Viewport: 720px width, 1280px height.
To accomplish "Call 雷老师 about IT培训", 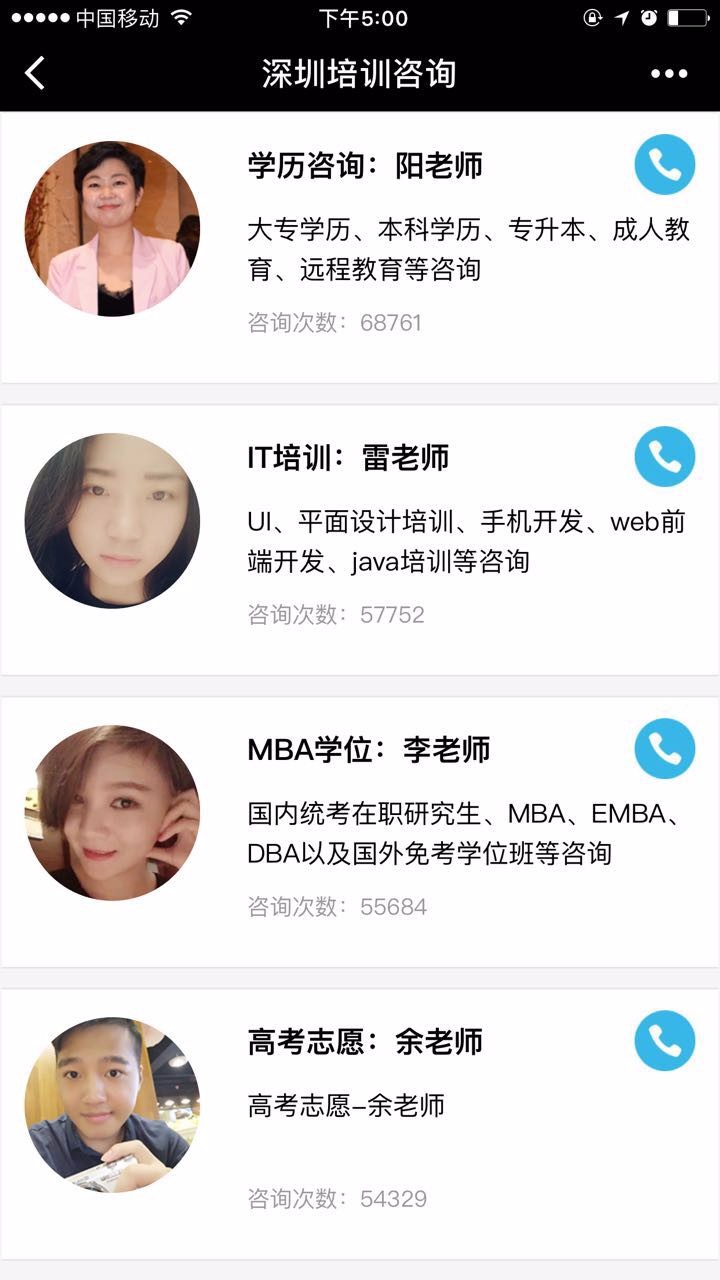I will pos(664,456).
